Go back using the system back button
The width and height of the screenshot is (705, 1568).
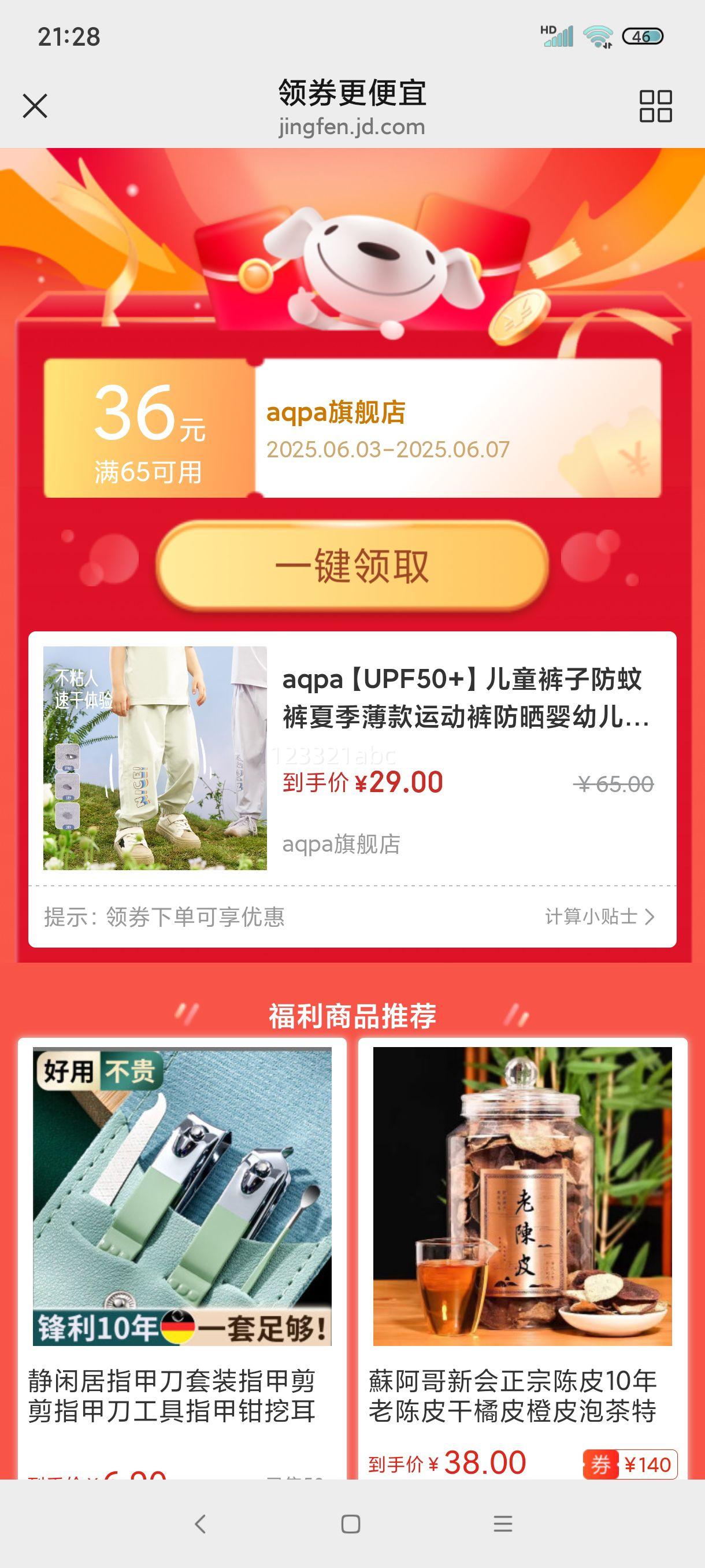pyautogui.click(x=200, y=1523)
